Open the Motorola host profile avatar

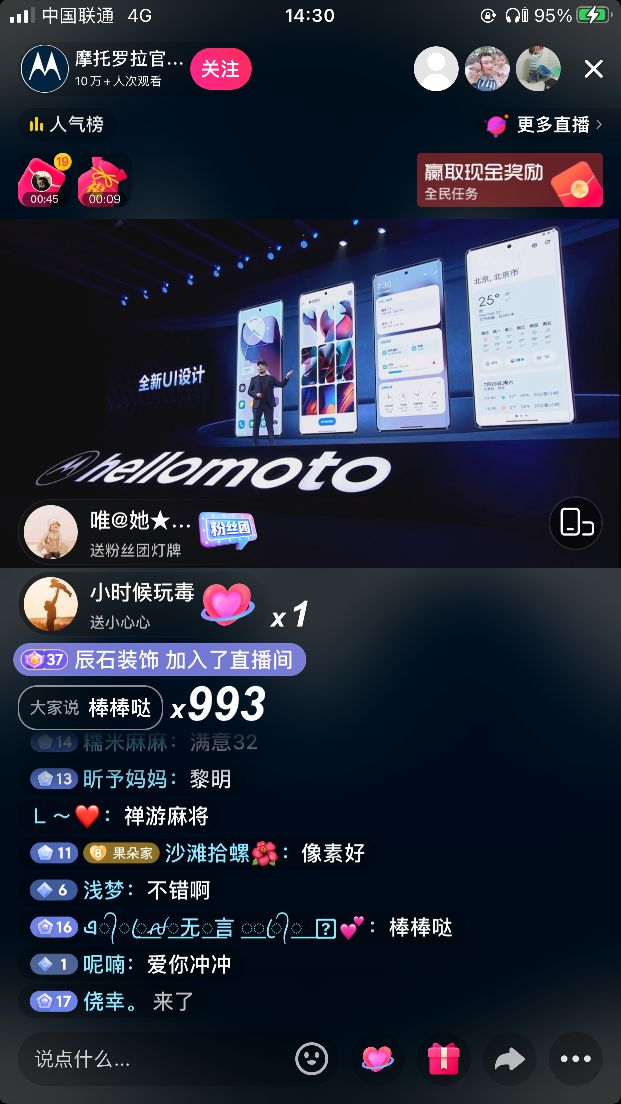[45, 69]
